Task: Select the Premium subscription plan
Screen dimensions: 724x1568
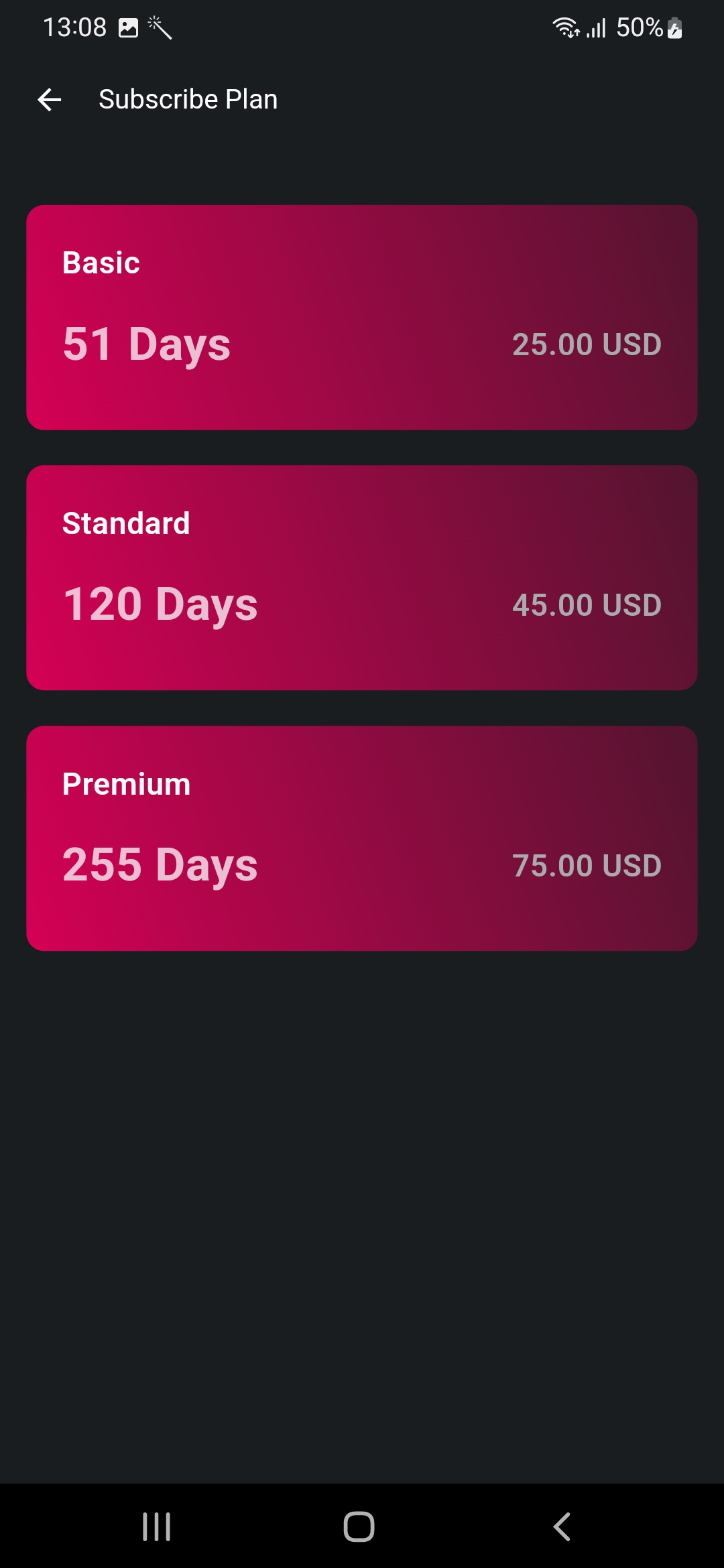Action: pyautogui.click(x=362, y=836)
